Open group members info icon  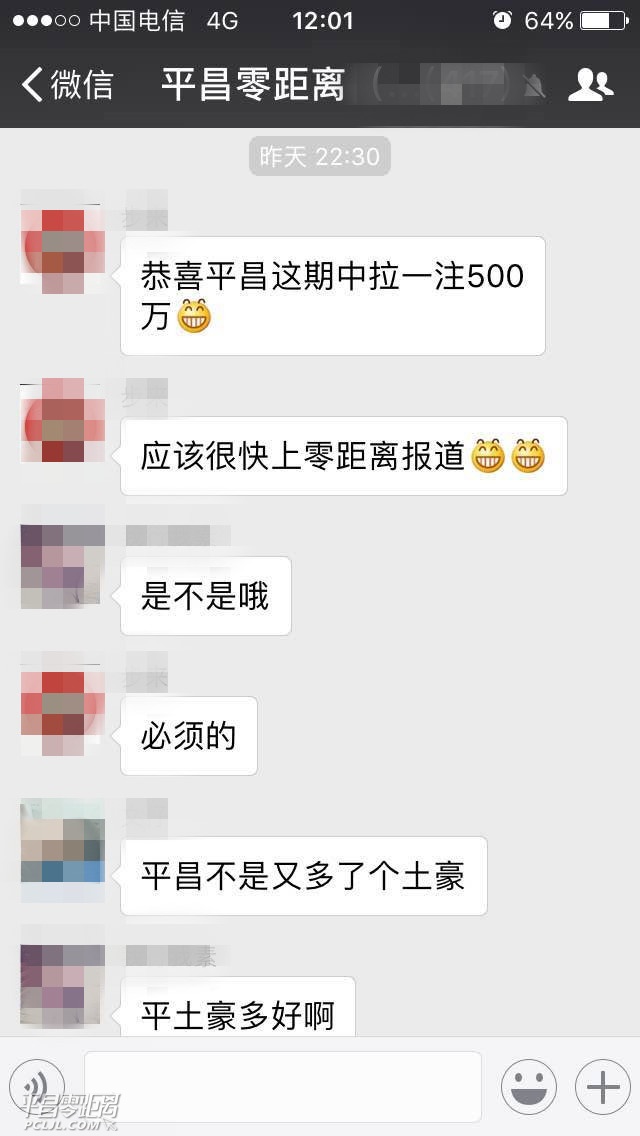(x=590, y=85)
